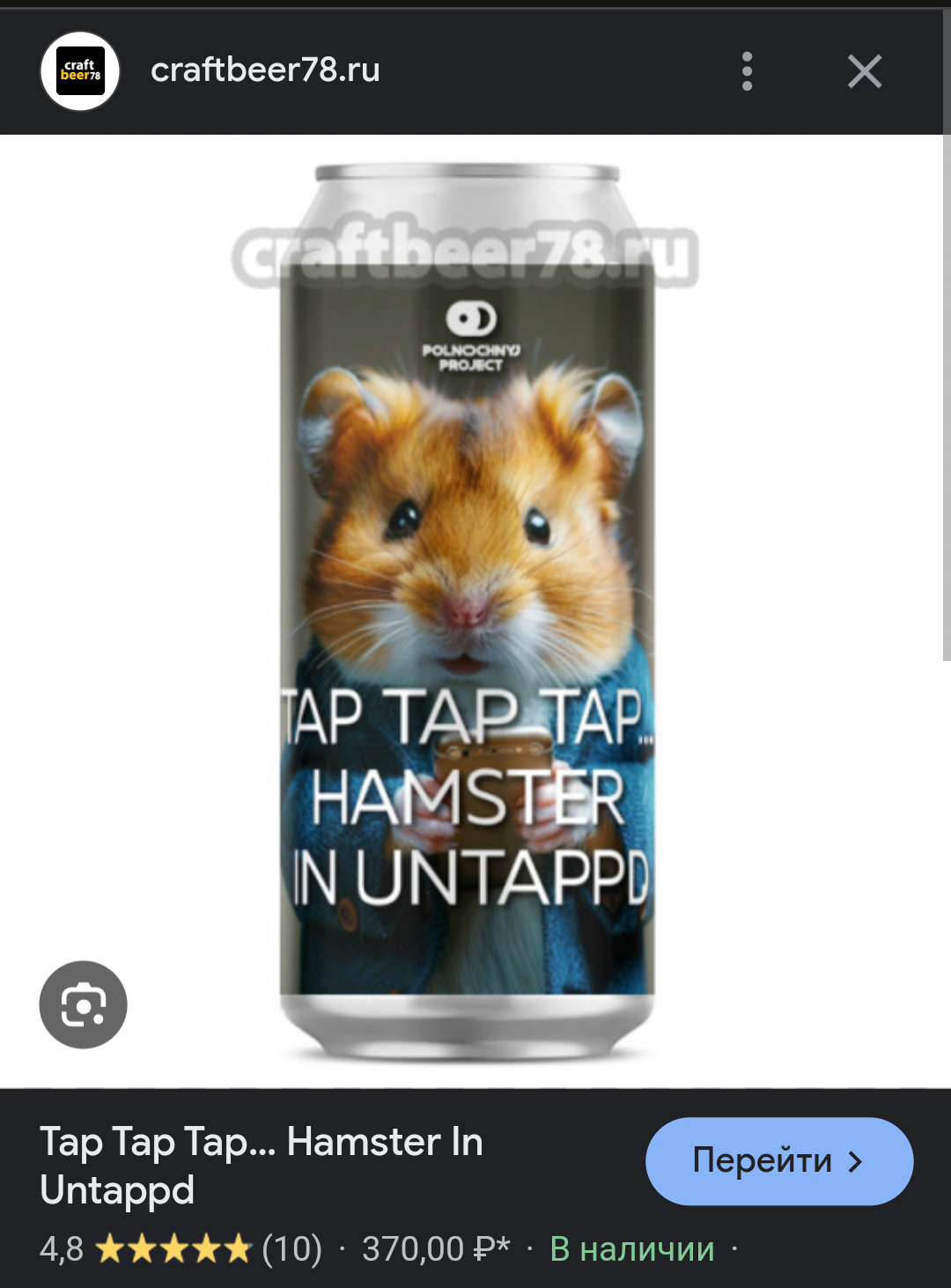Open Tap Tap Tap... Hamster In Untappd title
This screenshot has height=1288, width=951.
point(261,1165)
